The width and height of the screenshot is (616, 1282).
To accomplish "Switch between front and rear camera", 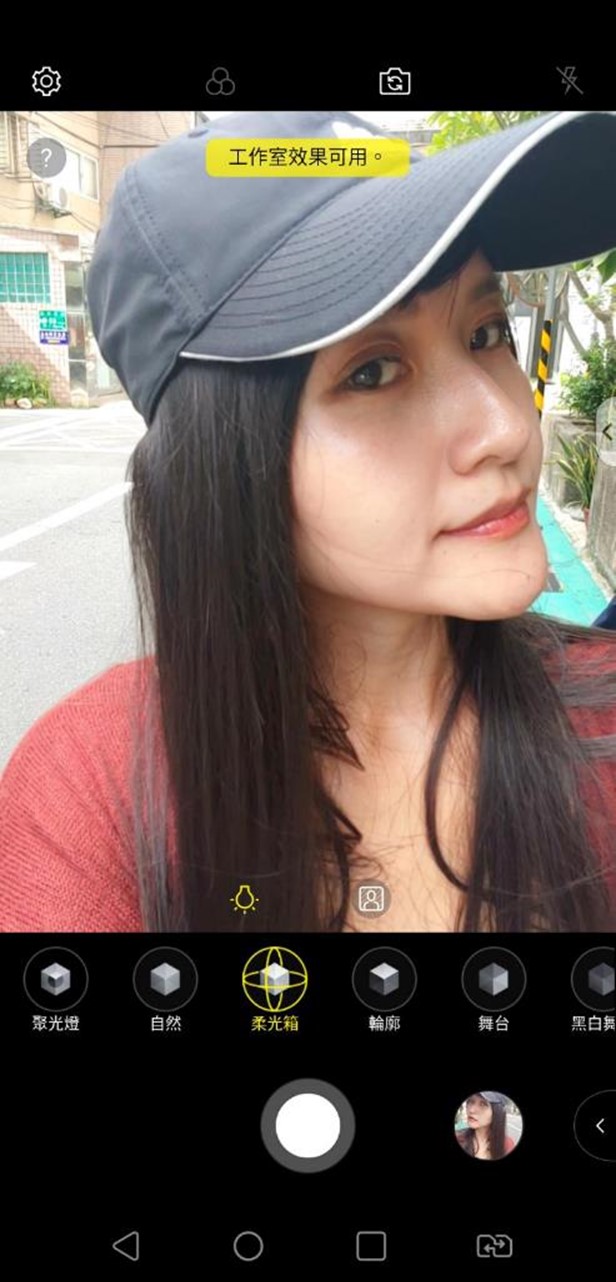I will click(395, 81).
